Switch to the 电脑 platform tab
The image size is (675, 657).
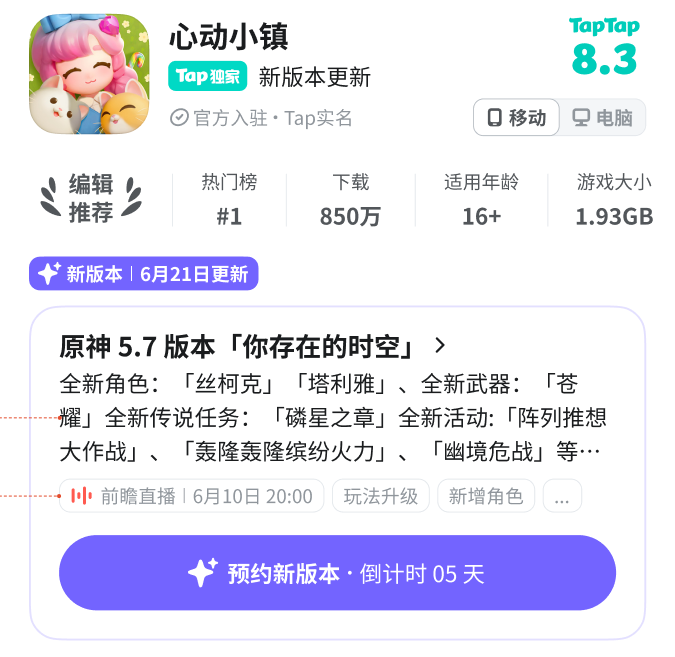pos(602,118)
